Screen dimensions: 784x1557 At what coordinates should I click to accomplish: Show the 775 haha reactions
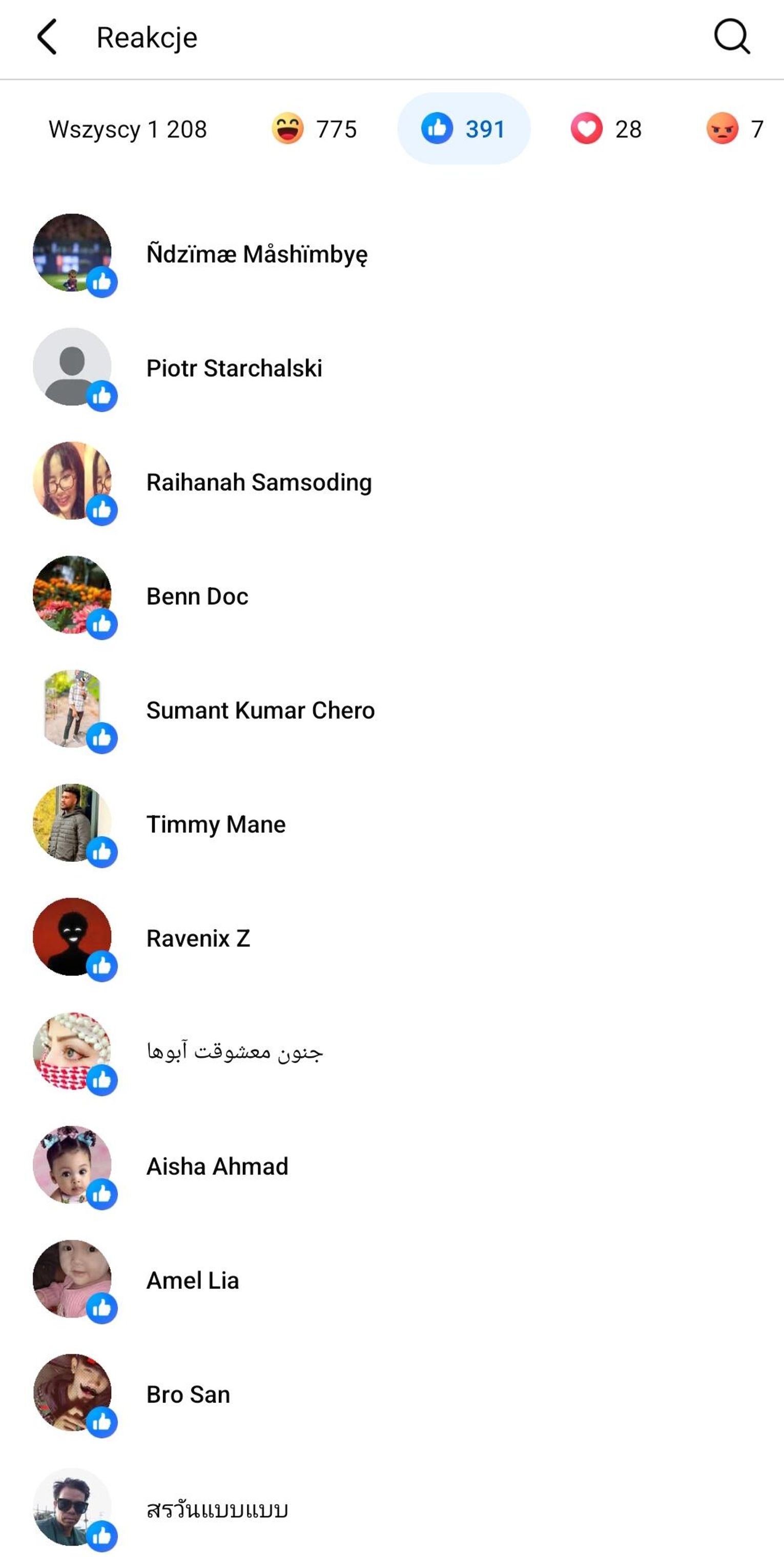tap(315, 129)
